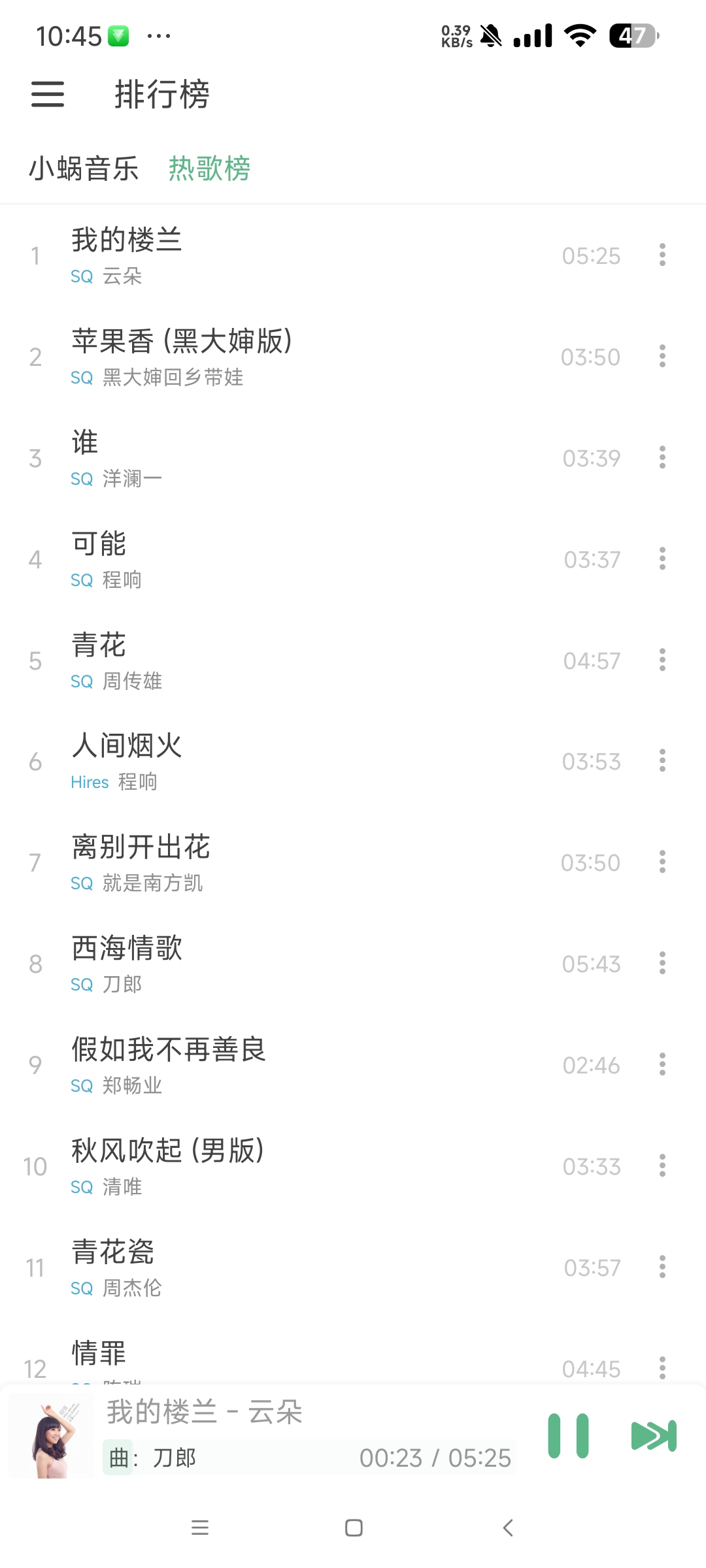The width and height of the screenshot is (706, 1568).
Task: Play the song 苹果香 (黑大婶版)
Action: point(261,356)
